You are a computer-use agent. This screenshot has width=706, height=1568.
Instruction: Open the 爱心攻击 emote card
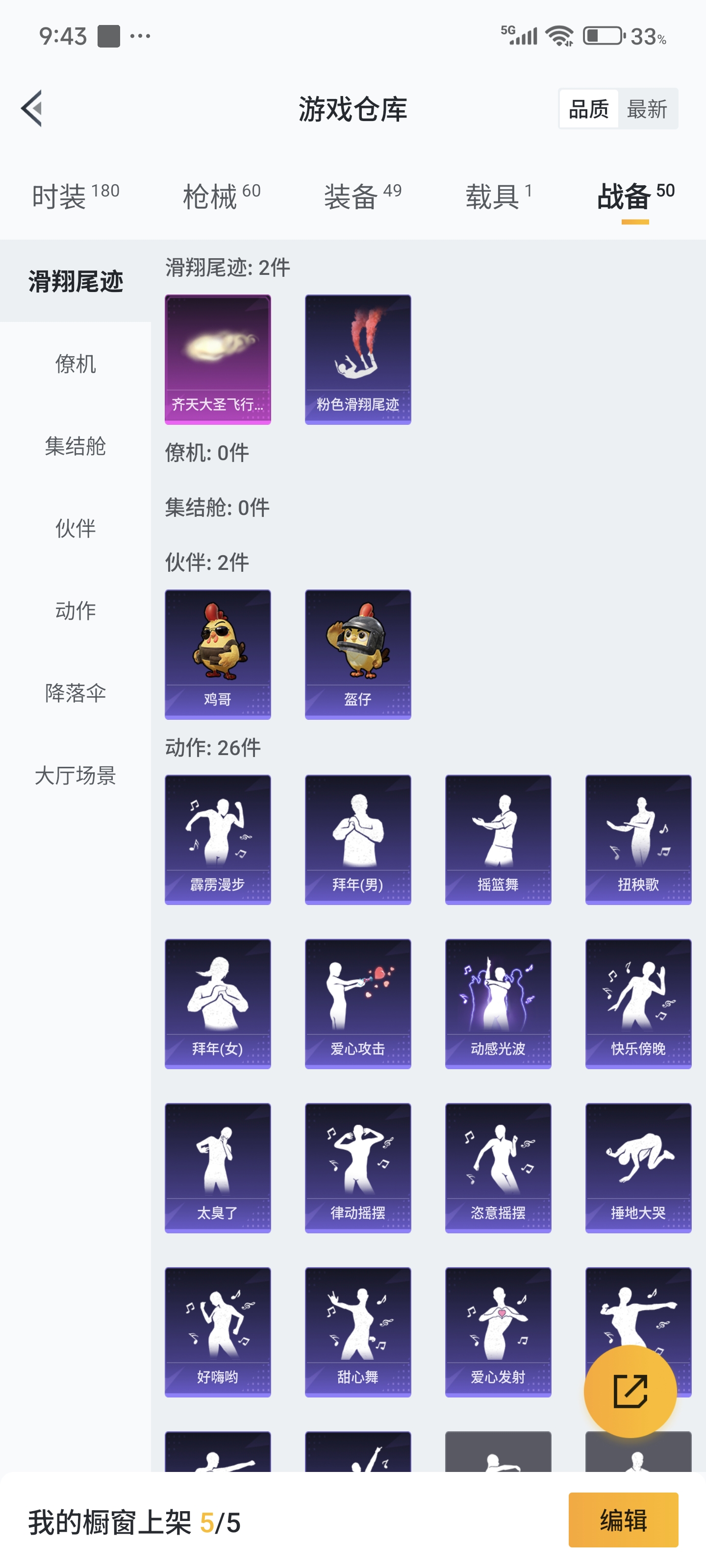click(x=357, y=1003)
